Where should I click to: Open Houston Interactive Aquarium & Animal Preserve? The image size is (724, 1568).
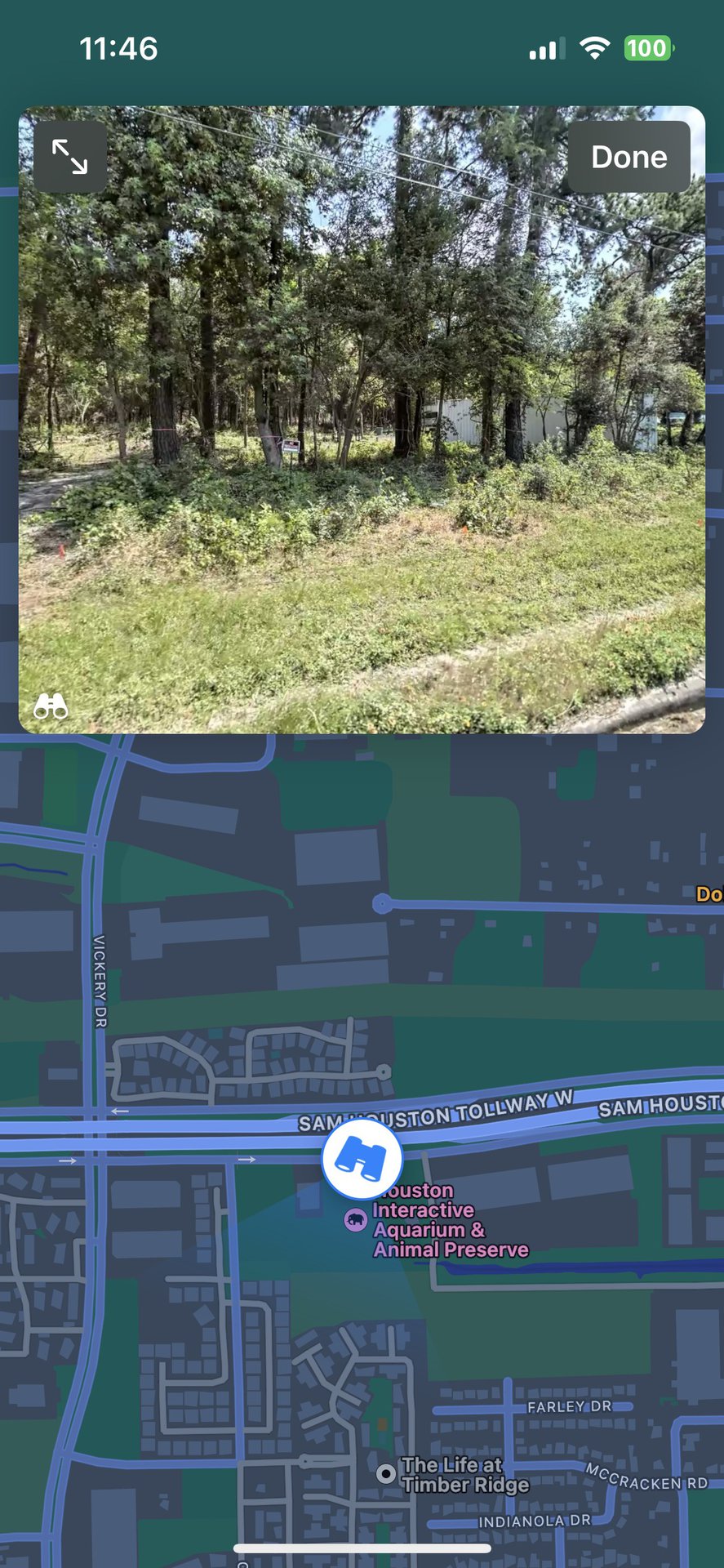click(x=356, y=1220)
